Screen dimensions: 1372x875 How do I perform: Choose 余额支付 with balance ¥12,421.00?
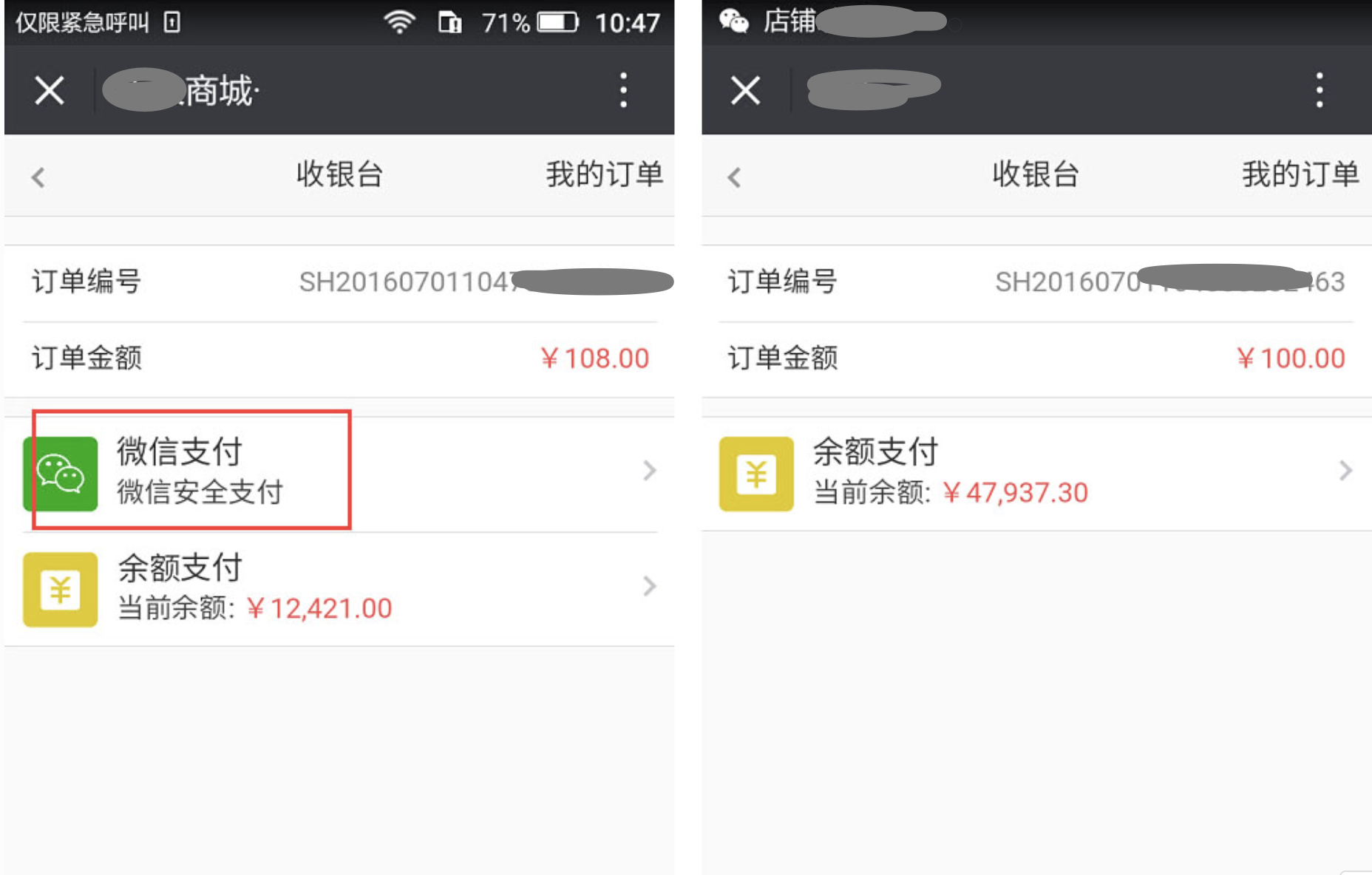click(x=339, y=588)
